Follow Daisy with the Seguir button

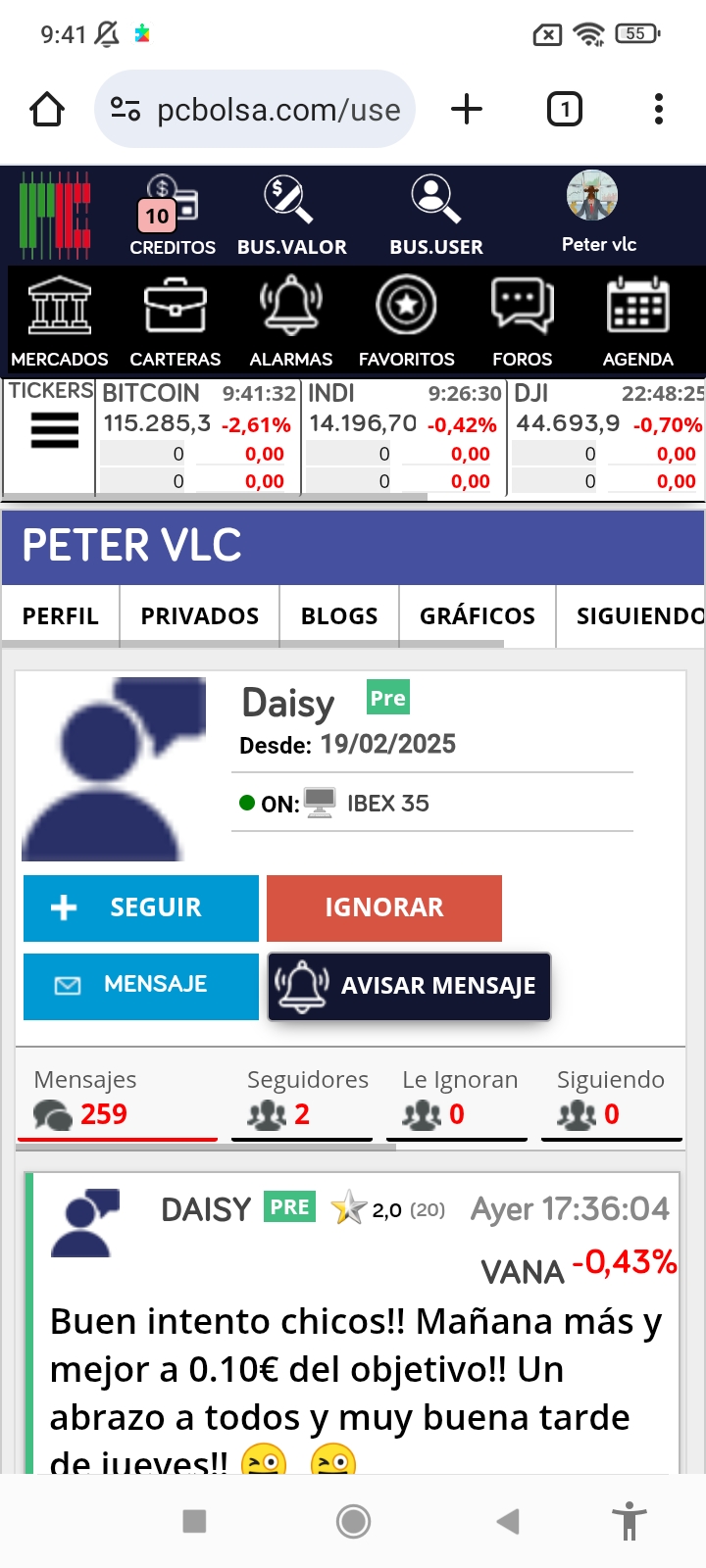[x=141, y=908]
